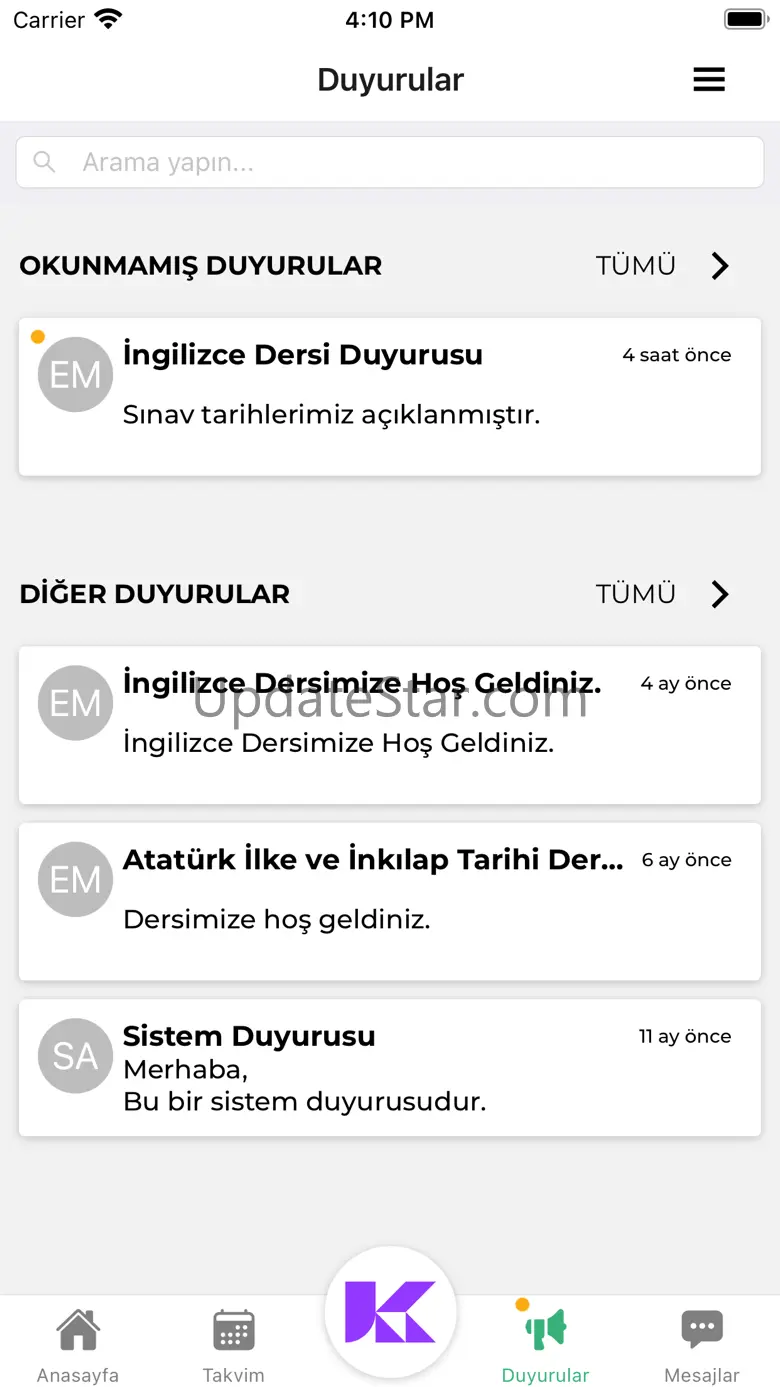This screenshot has width=780, height=1387.
Task: Switch to the Anasayfa tab
Action: pyautogui.click(x=78, y=1345)
